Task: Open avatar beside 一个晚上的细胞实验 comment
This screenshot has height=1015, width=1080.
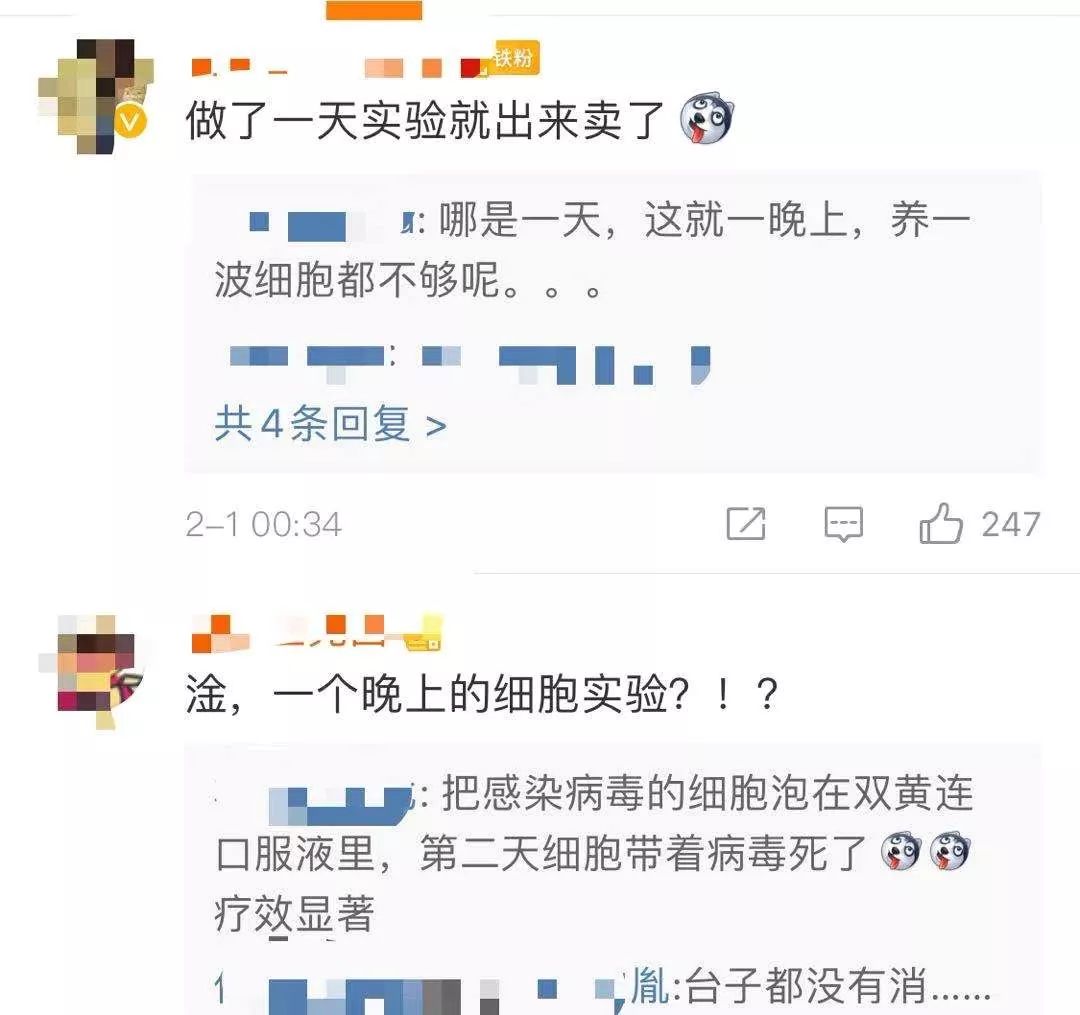Action: pyautogui.click(x=96, y=672)
